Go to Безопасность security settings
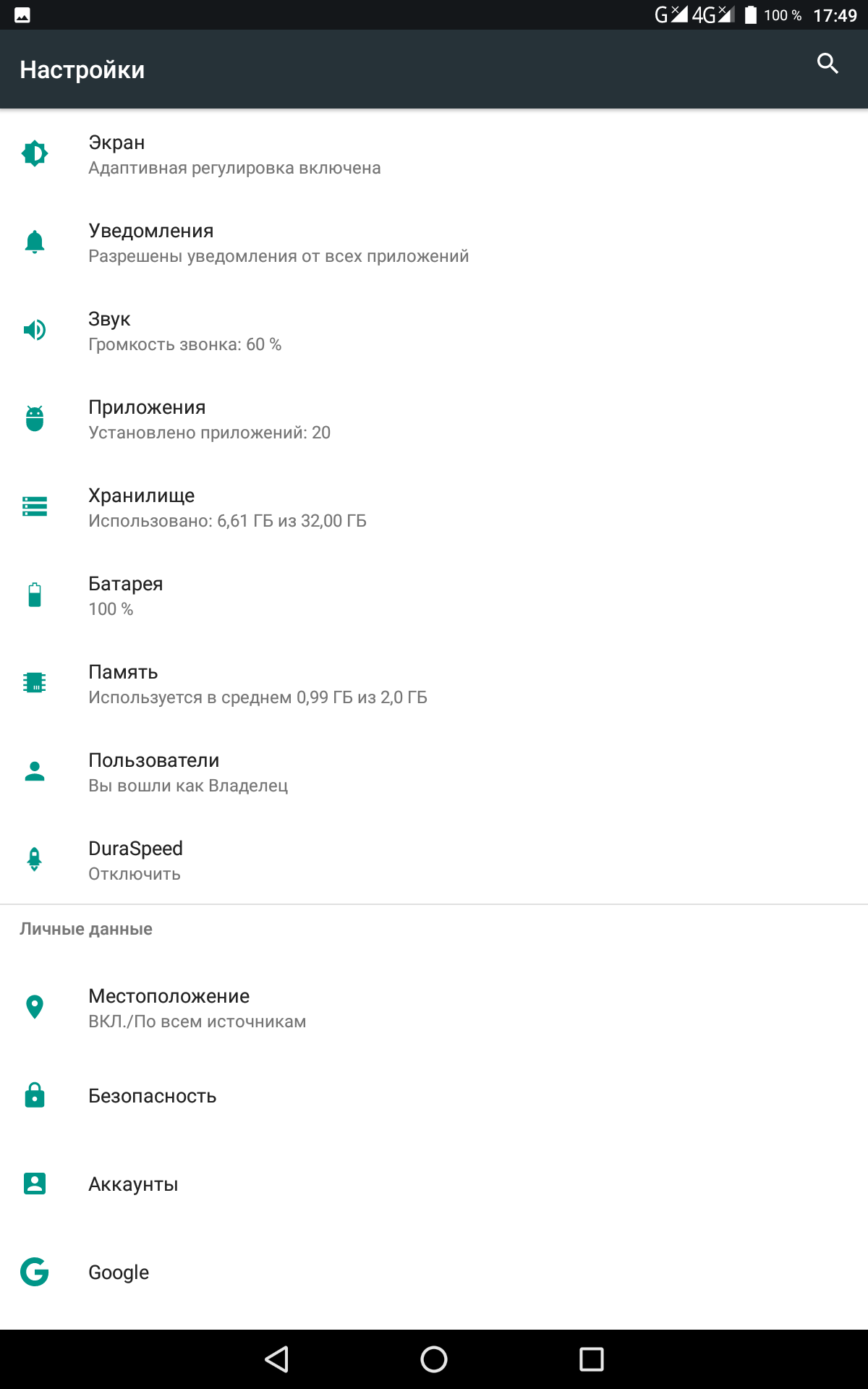The width and height of the screenshot is (868, 1389). point(434,1096)
